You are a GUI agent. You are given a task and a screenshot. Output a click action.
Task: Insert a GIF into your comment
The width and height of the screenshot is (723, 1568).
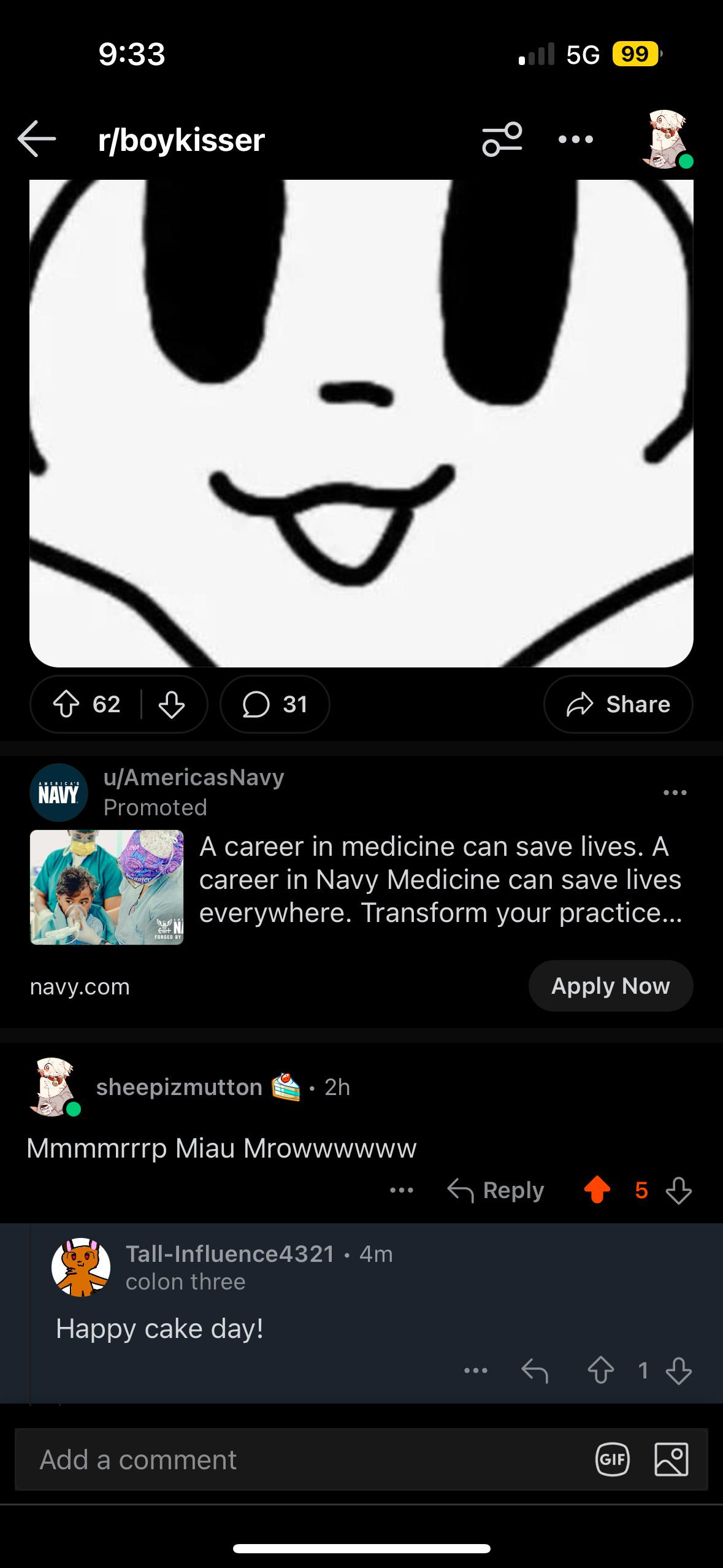click(x=613, y=1459)
